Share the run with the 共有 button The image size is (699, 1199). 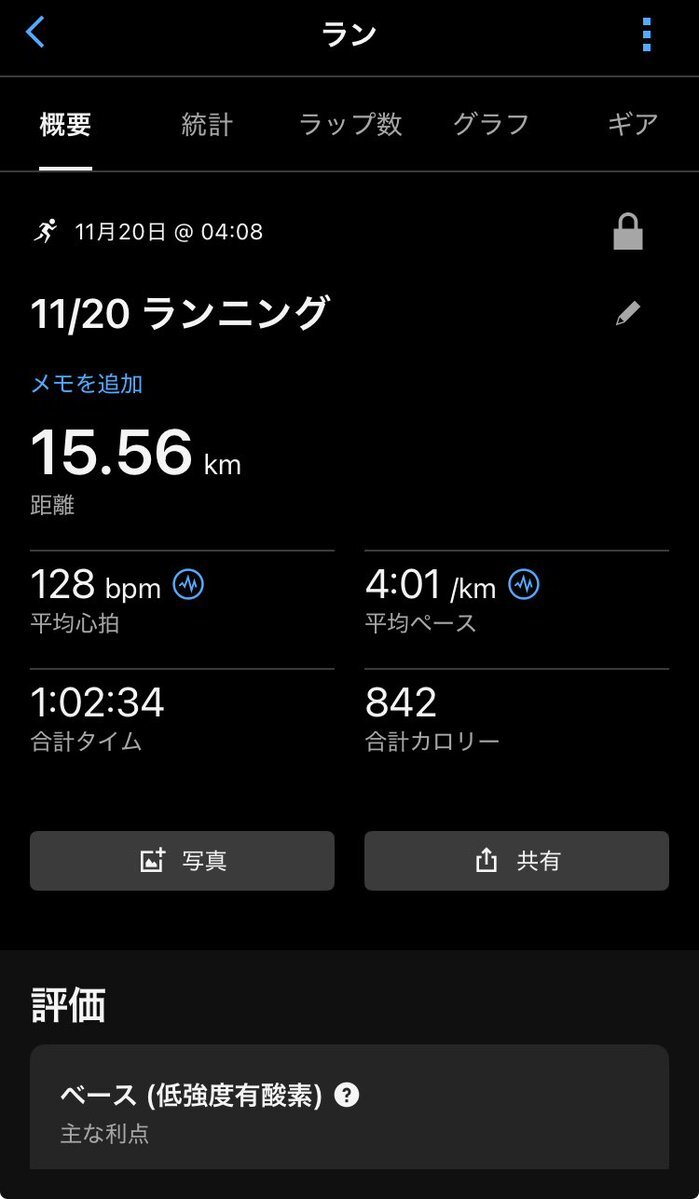516,861
